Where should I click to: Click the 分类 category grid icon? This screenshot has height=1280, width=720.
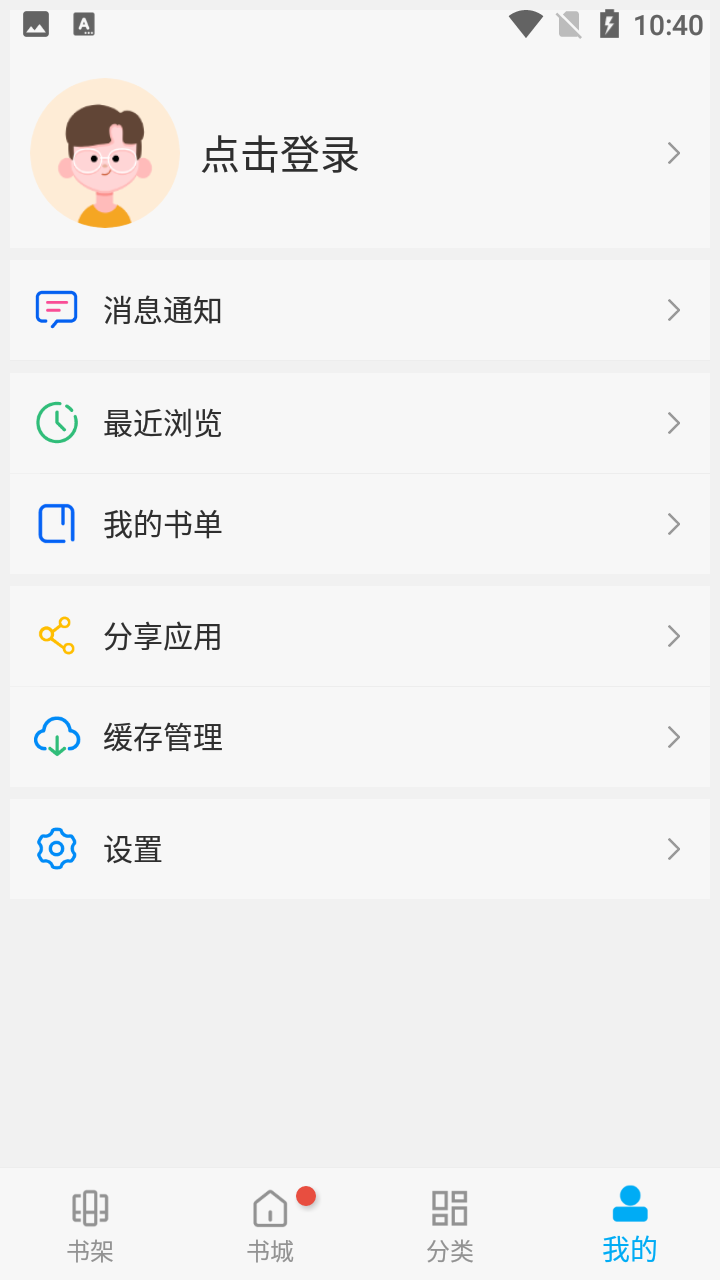[x=450, y=1207]
